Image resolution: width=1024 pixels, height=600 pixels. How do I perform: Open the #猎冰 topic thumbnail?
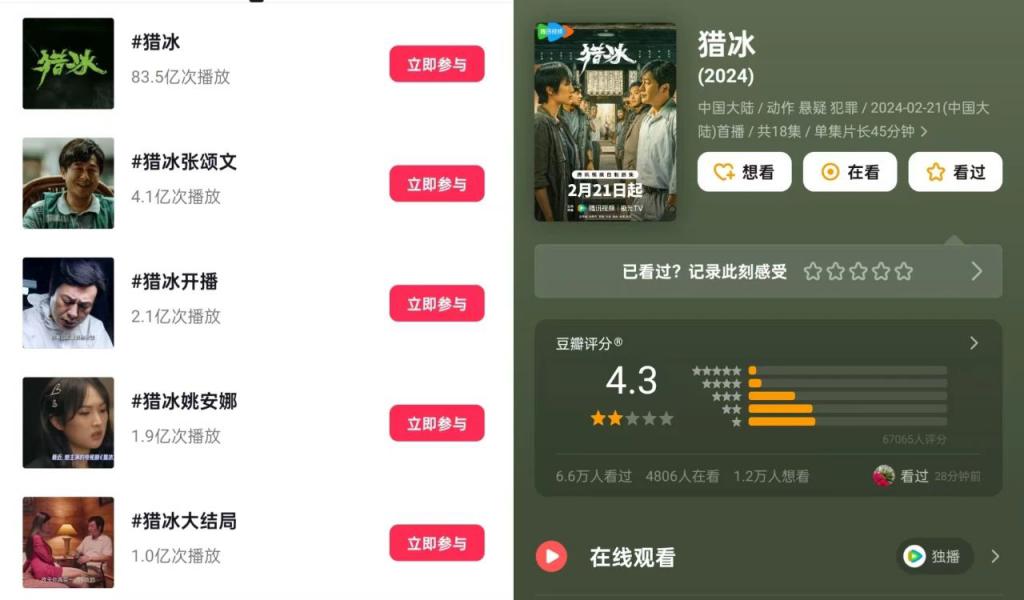[68, 63]
